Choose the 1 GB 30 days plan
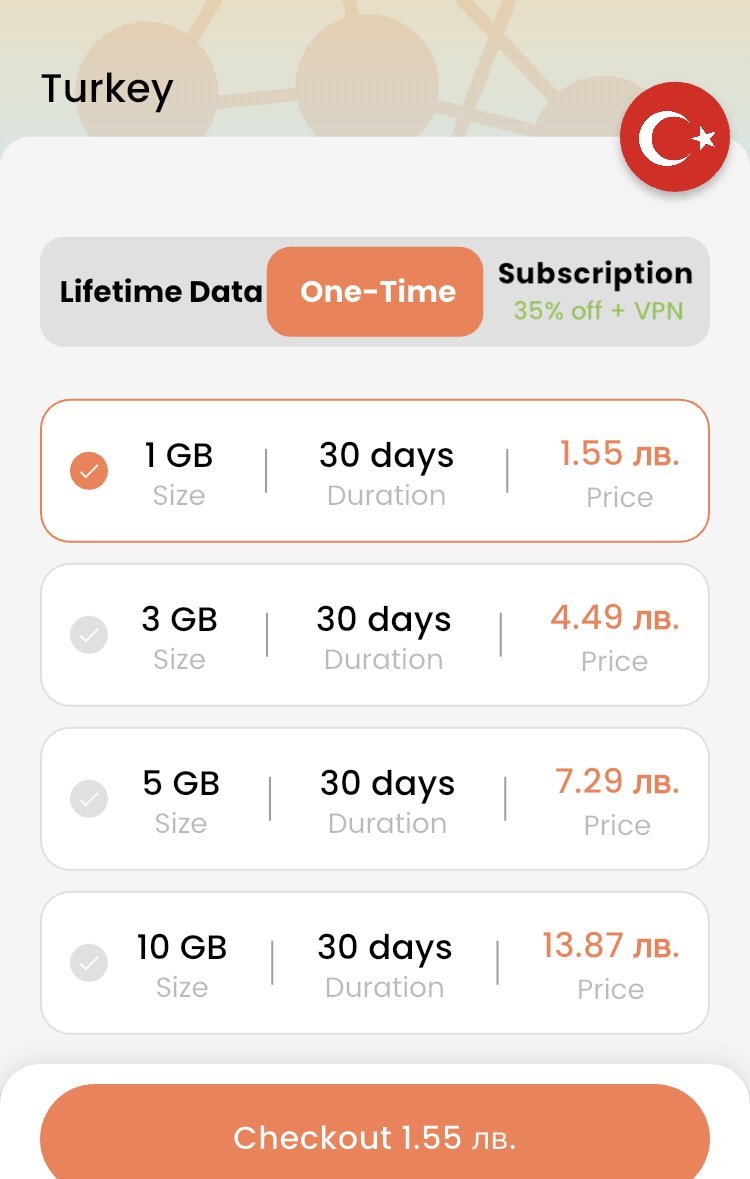This screenshot has width=750, height=1179. tap(374, 471)
